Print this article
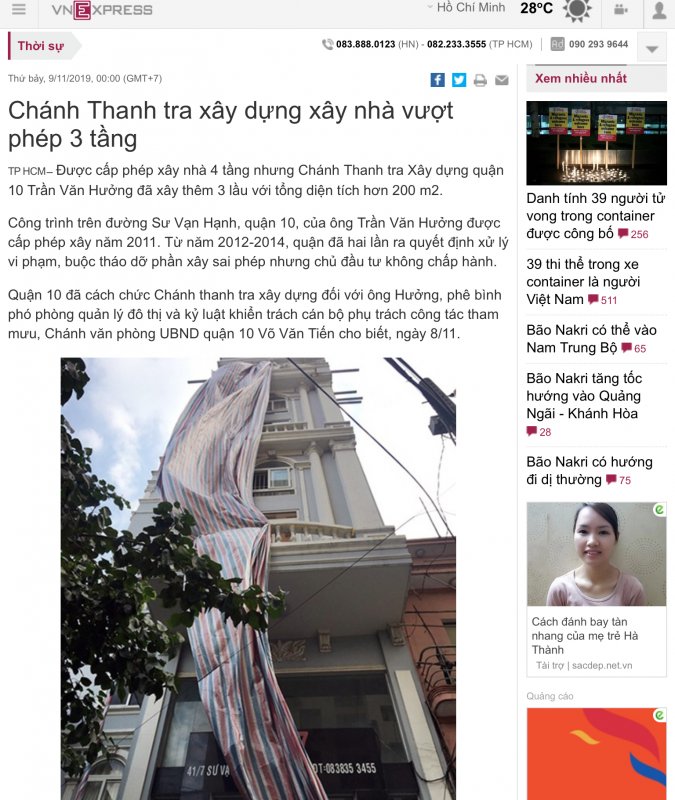Viewport: 675px width, 800px height. (481, 80)
